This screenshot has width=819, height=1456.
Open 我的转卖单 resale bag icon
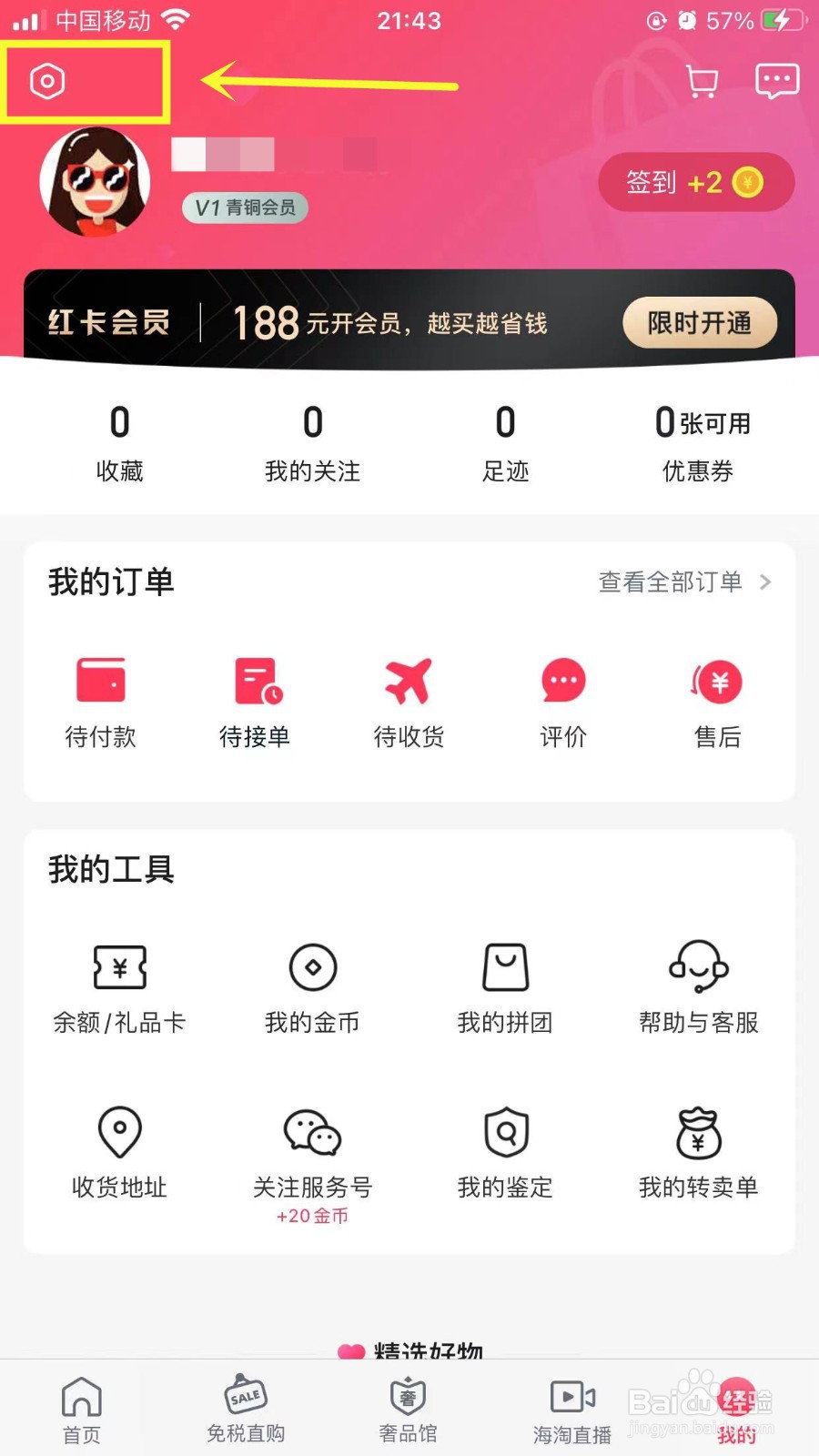click(697, 1131)
